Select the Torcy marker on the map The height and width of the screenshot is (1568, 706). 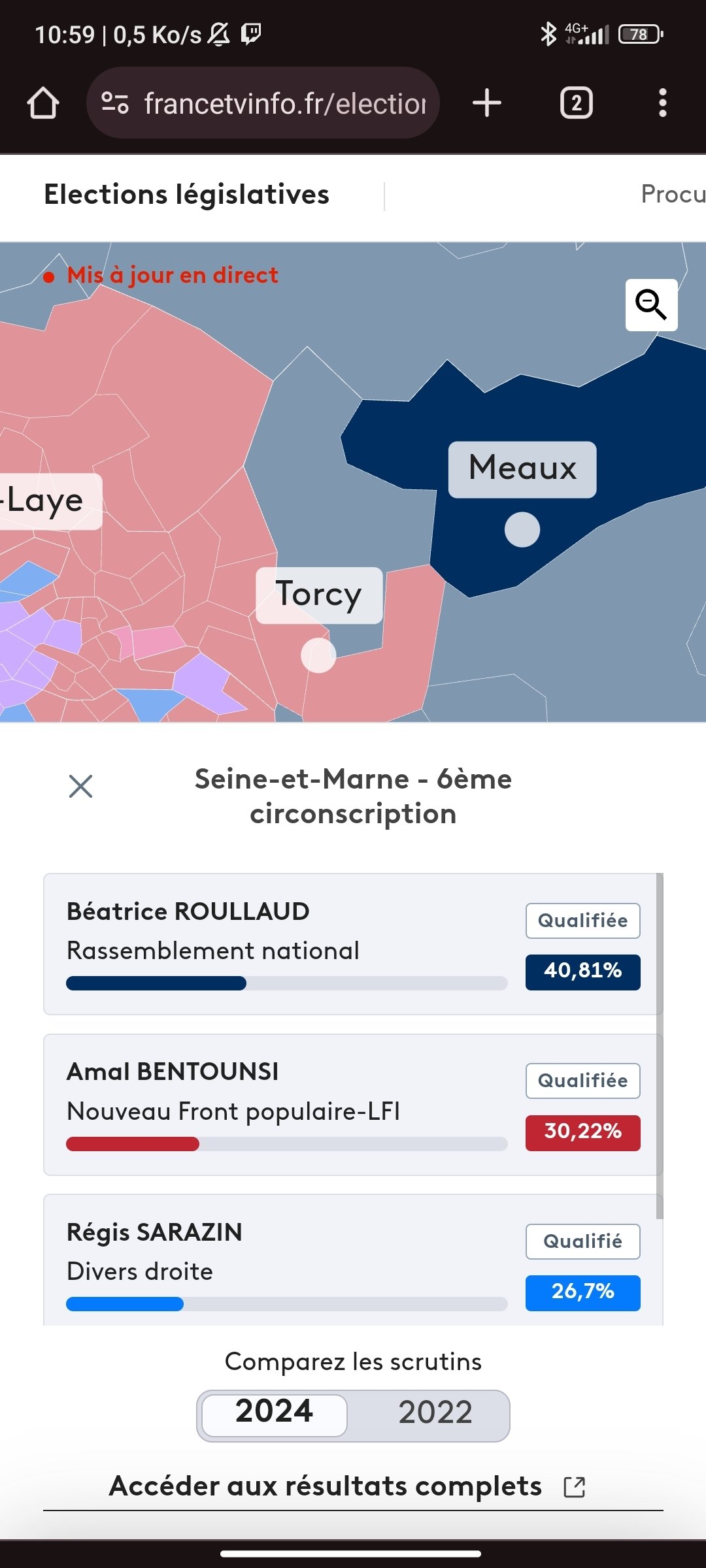(318, 655)
